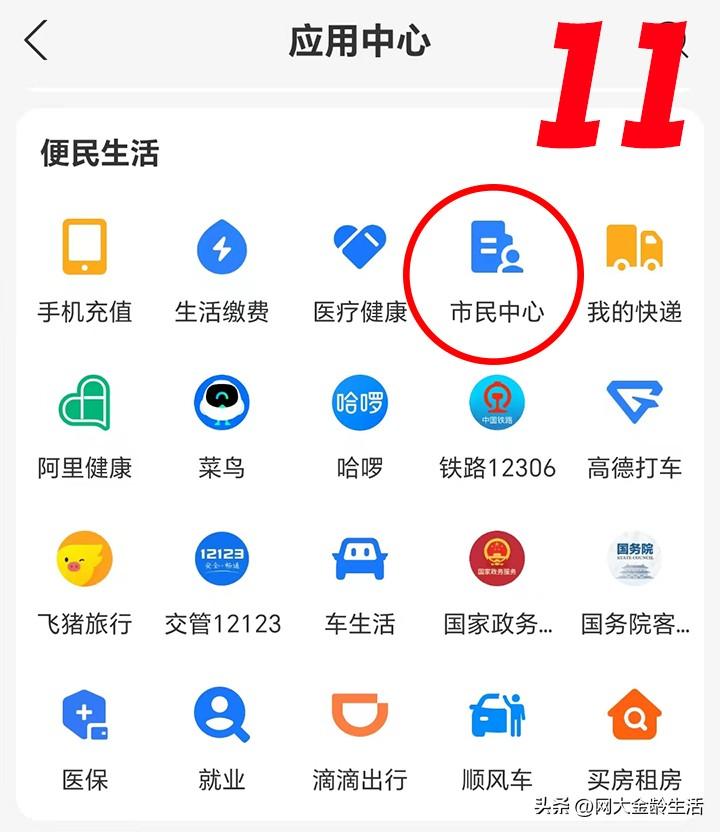This screenshot has width=720, height=832.
Task: Open the circled 市民中心 citizen center
Action: (x=497, y=246)
